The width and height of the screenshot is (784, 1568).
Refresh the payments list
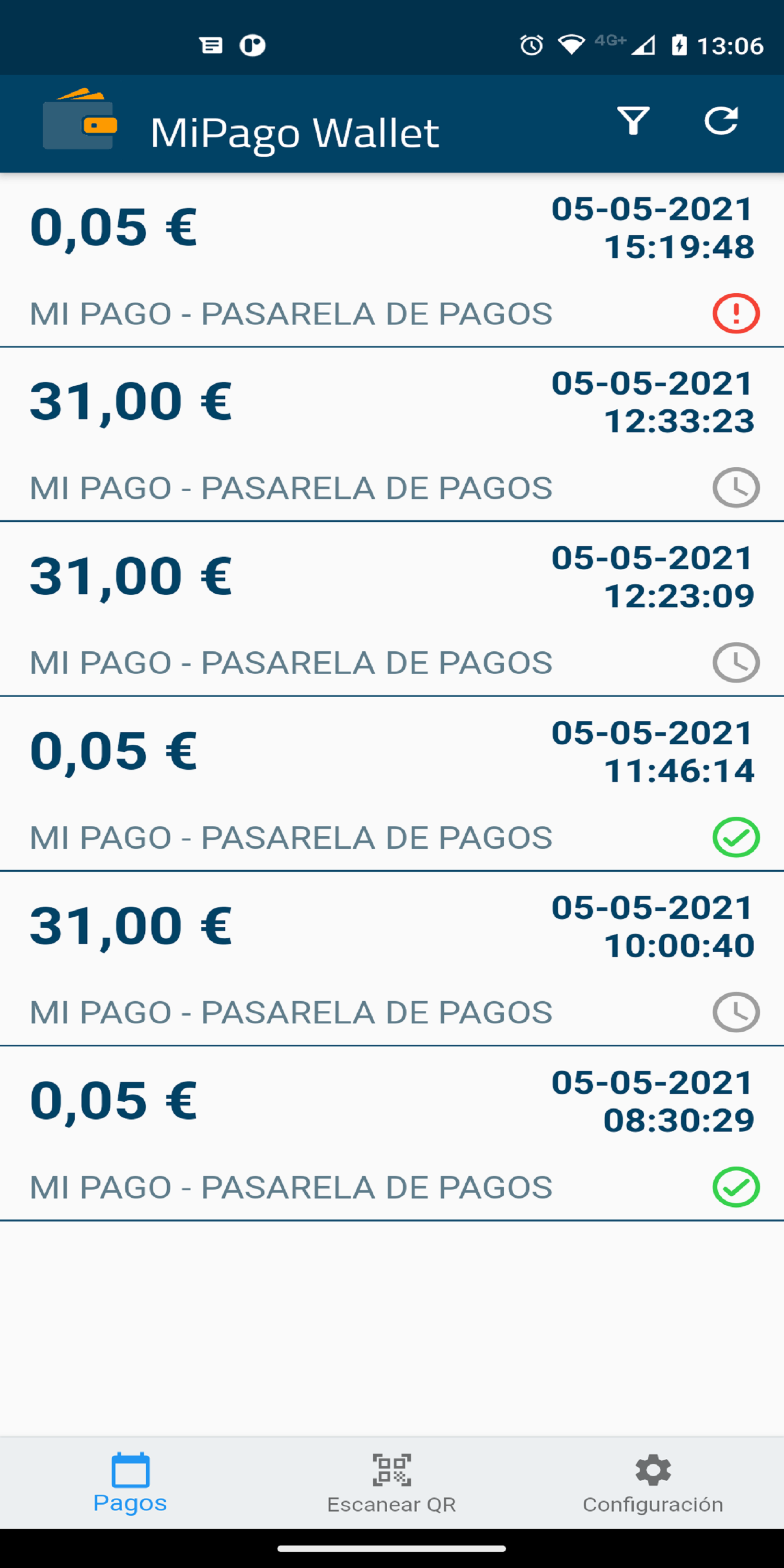click(721, 121)
